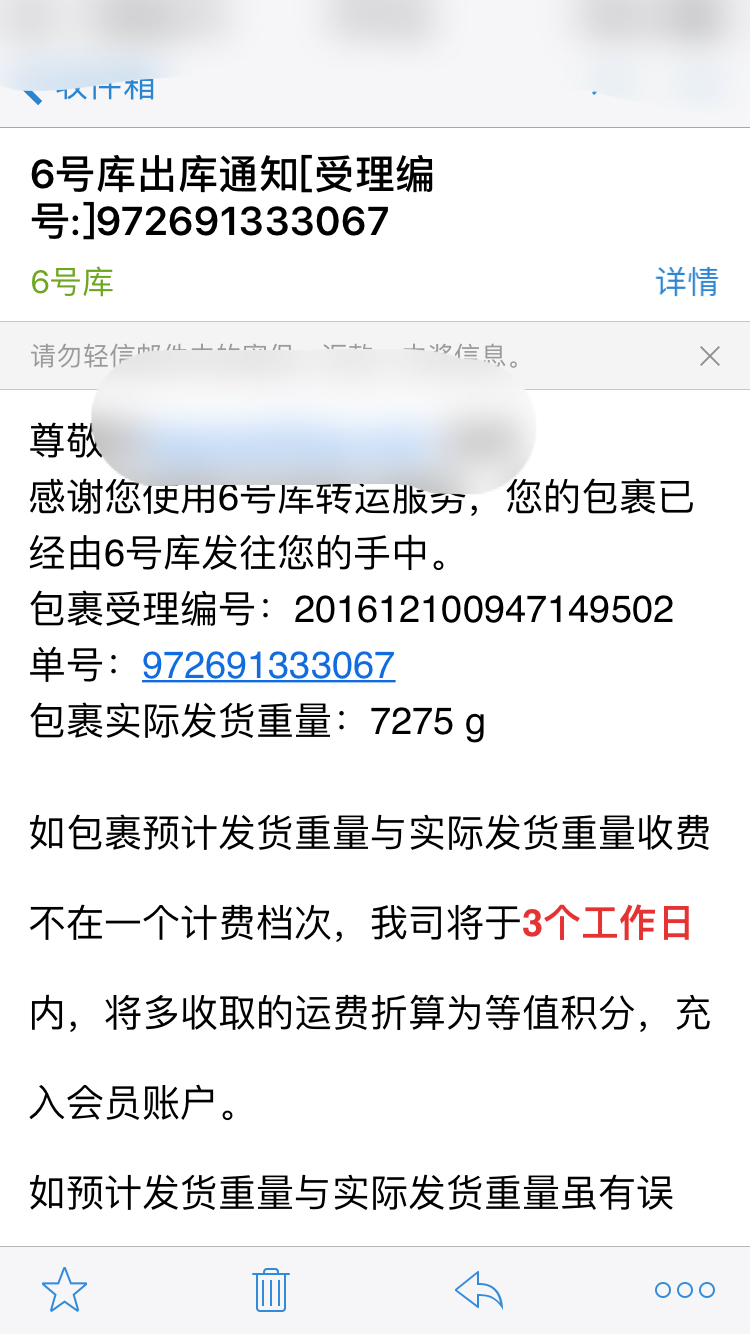Open the more options menu
This screenshot has height=1334, width=750.
[x=685, y=1290]
